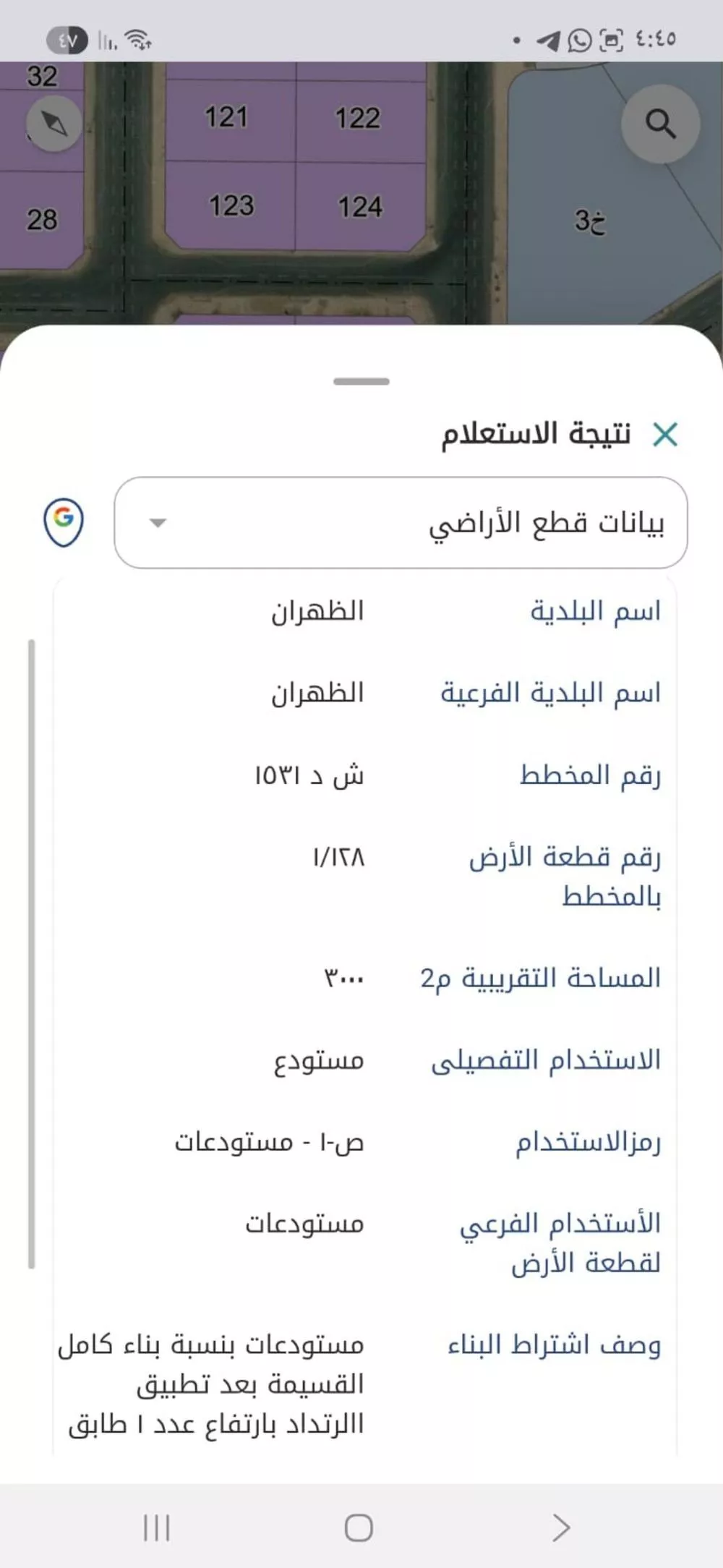Select parcel 123 on the map
Screen dimensions: 723x1568
click(231, 206)
